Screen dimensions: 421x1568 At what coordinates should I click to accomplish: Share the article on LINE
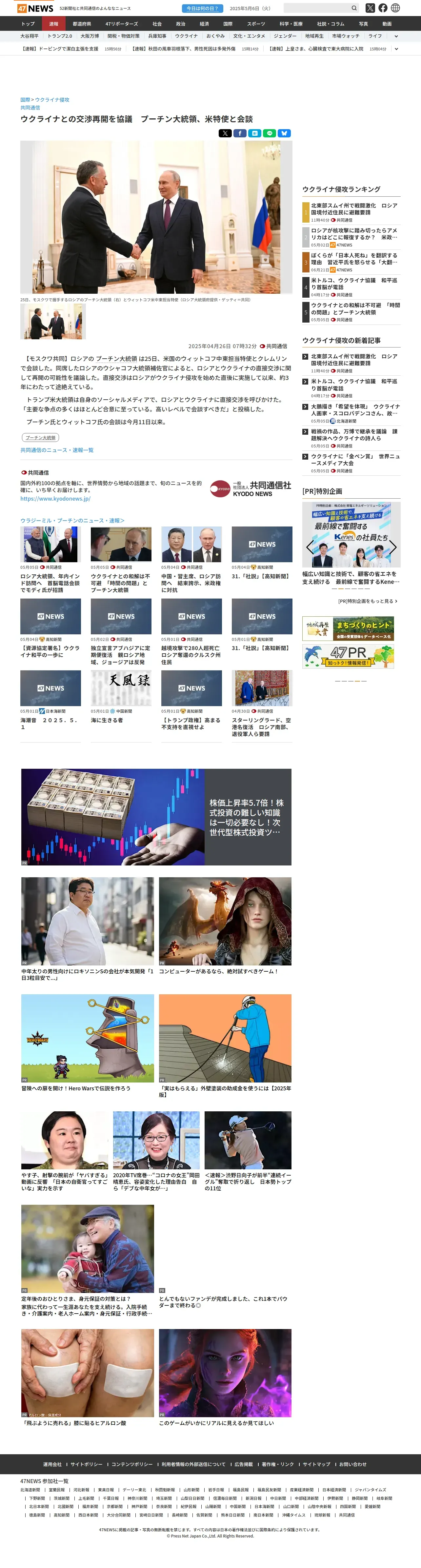point(269,133)
